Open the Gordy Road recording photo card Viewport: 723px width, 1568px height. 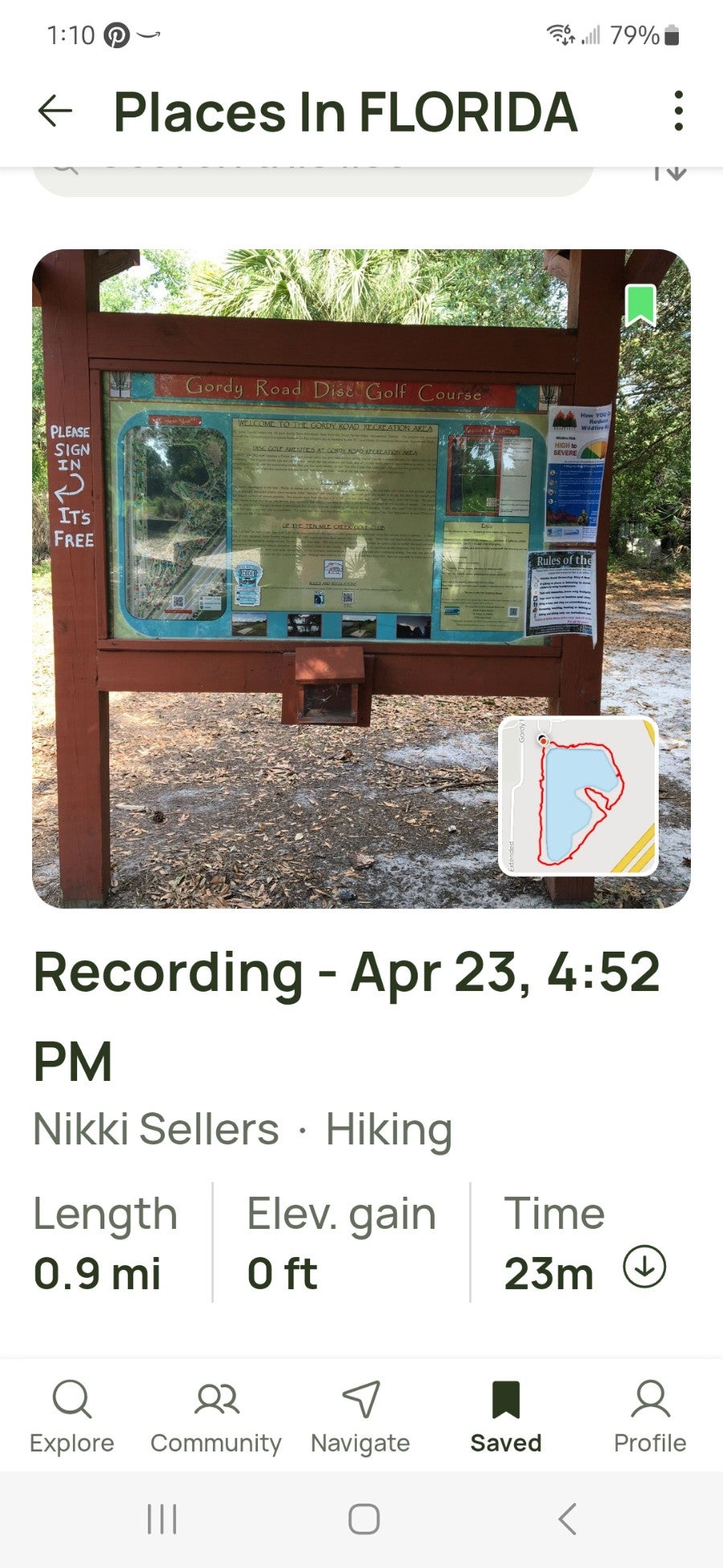pyautogui.click(x=361, y=579)
